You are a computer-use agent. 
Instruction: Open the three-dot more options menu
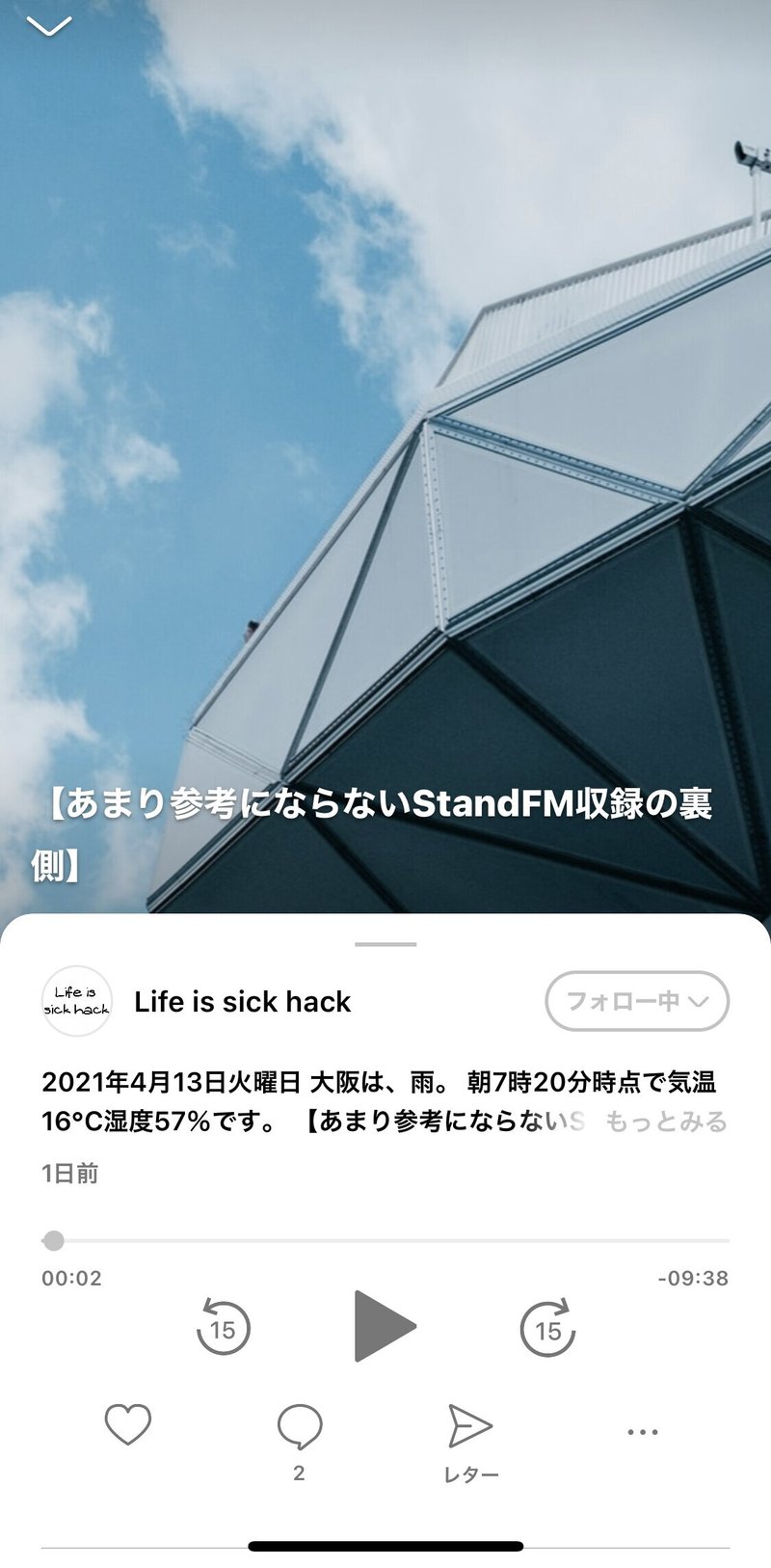642,1432
